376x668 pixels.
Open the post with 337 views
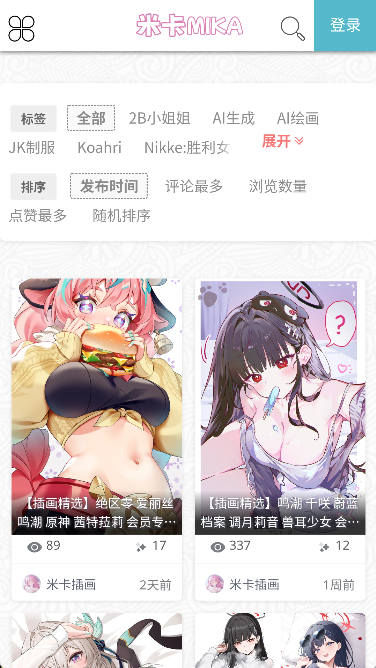pyautogui.click(x=280, y=407)
